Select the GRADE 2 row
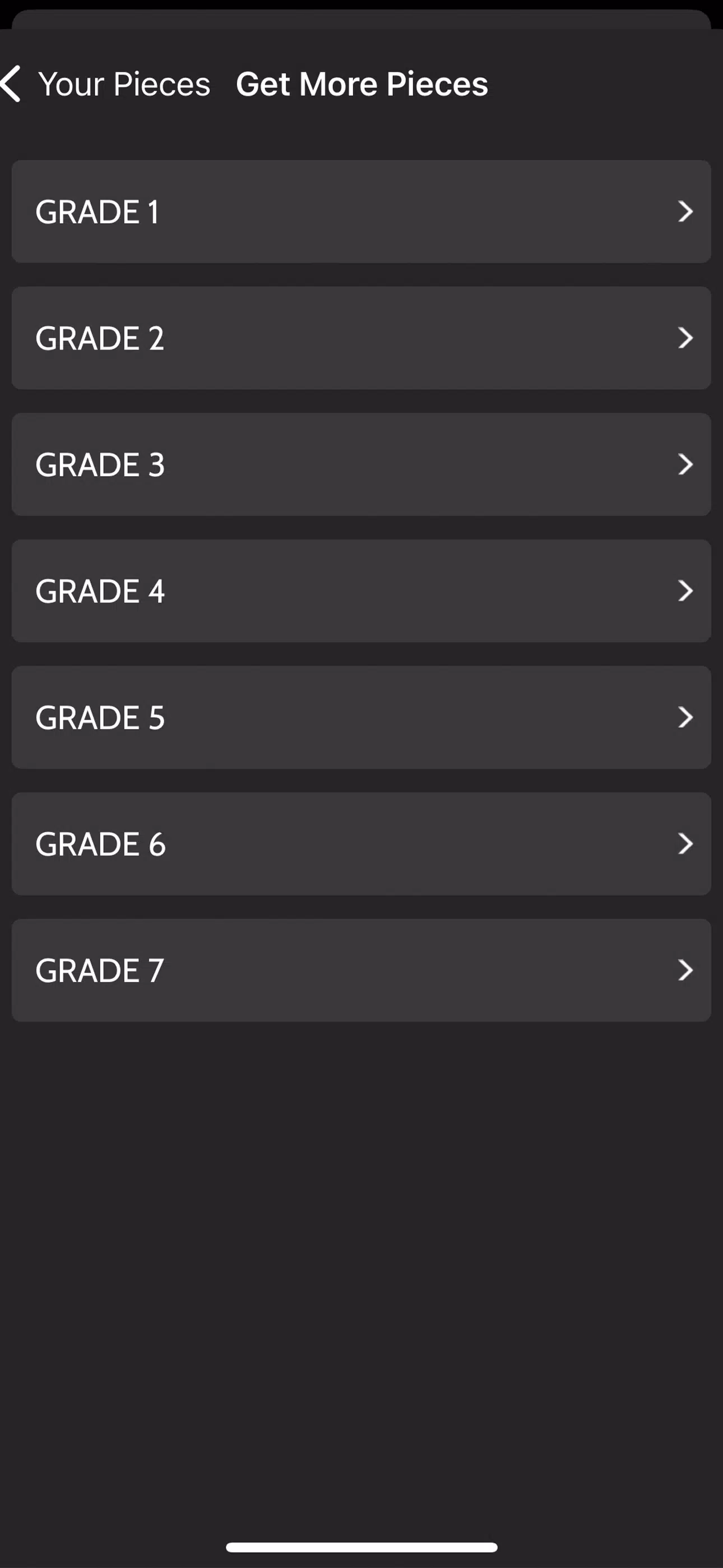Image resolution: width=723 pixels, height=1568 pixels. [361, 338]
